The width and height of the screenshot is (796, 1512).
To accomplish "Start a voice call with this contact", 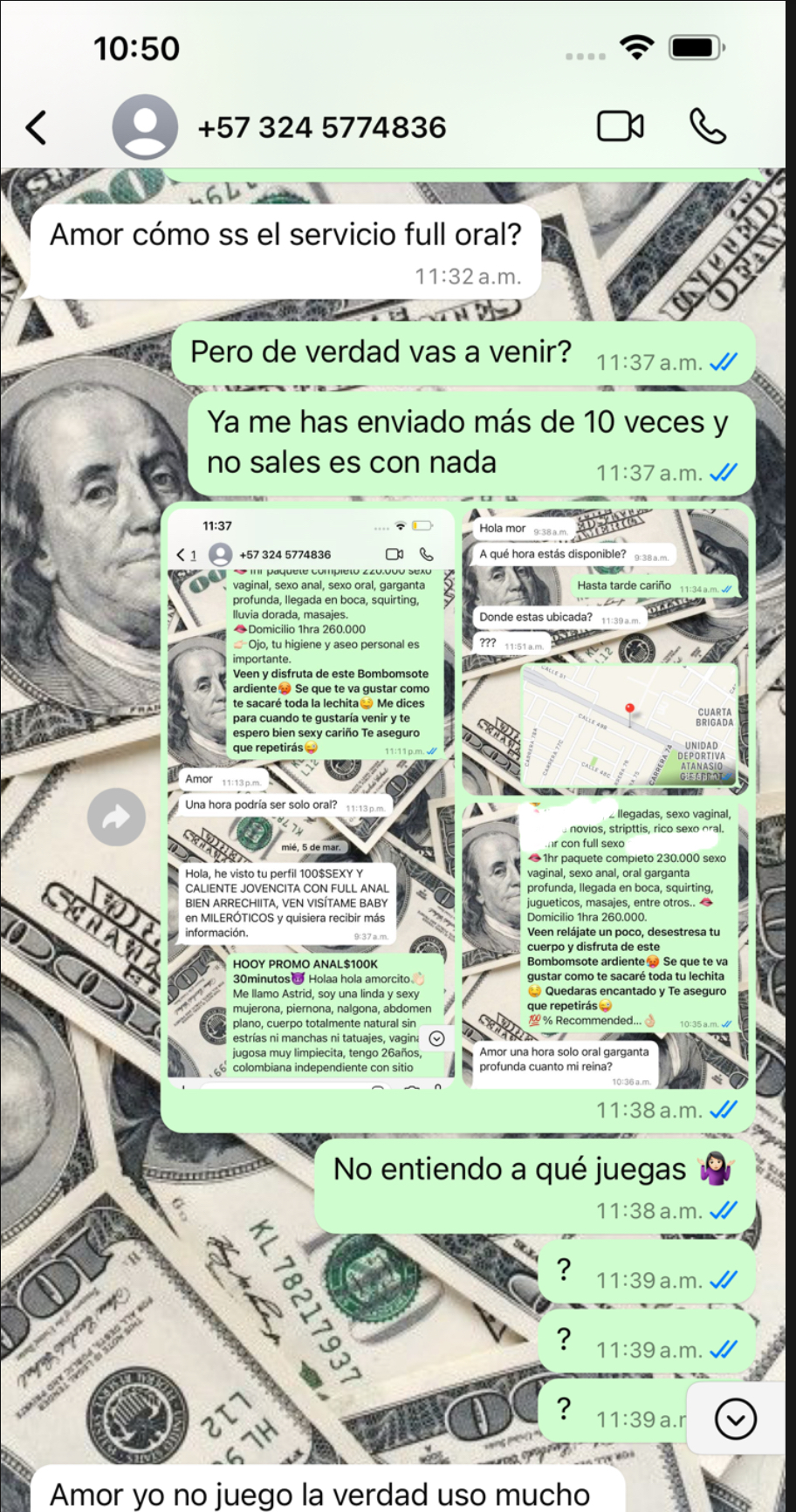I will 707,127.
